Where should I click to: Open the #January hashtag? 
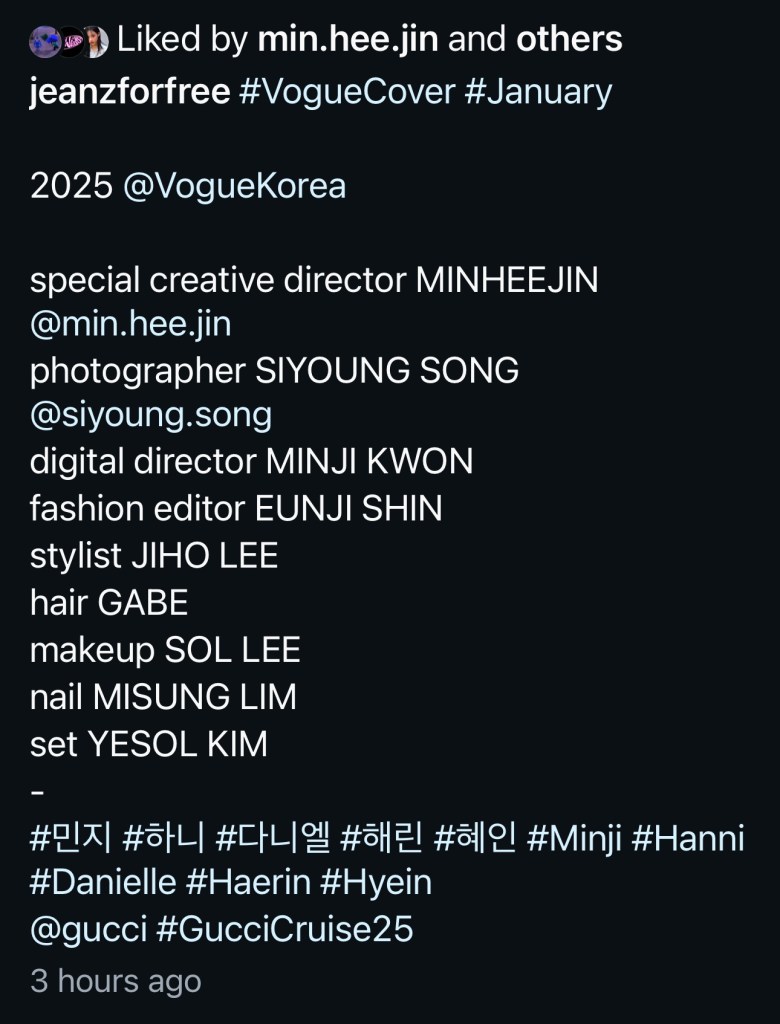(538, 92)
